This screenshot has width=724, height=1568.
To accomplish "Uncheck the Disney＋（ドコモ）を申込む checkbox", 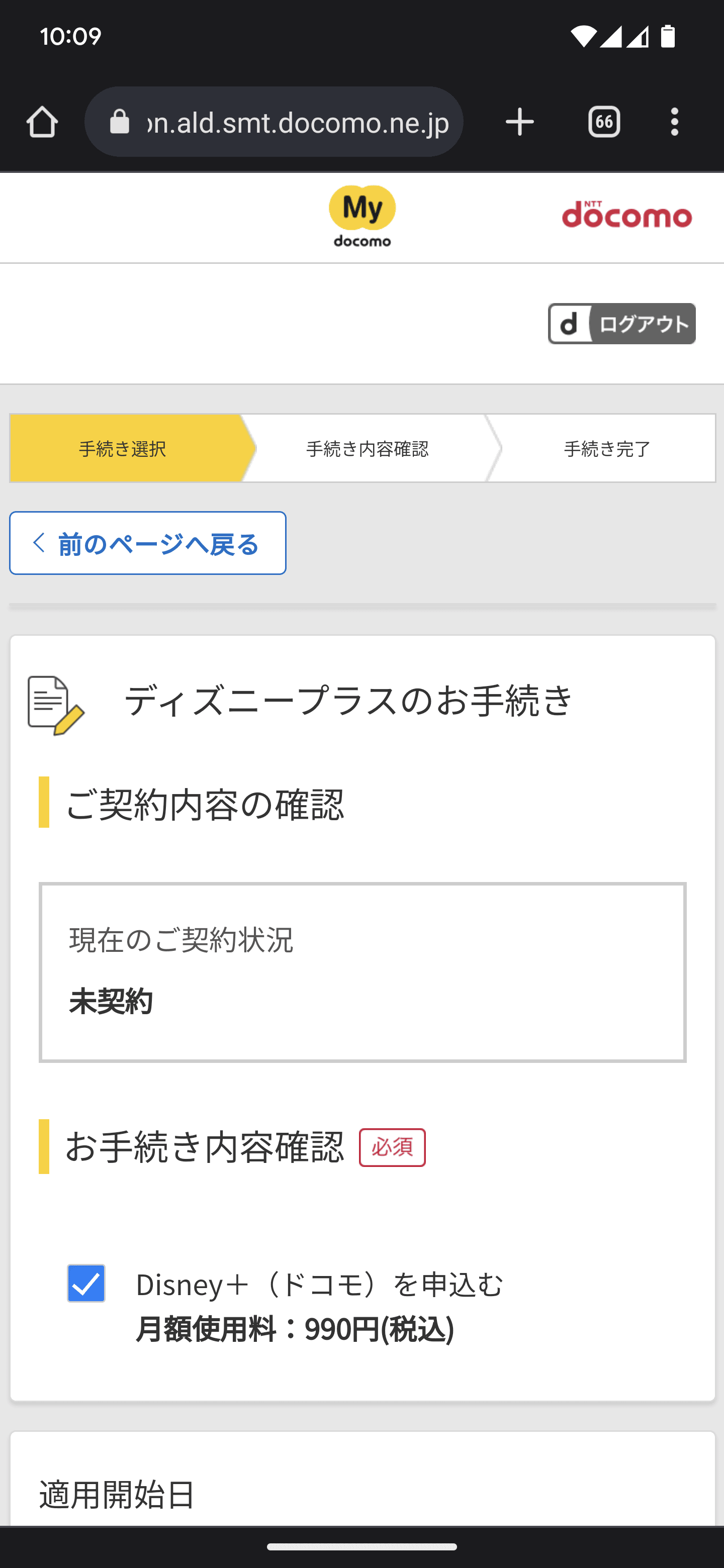I will pos(86,1285).
